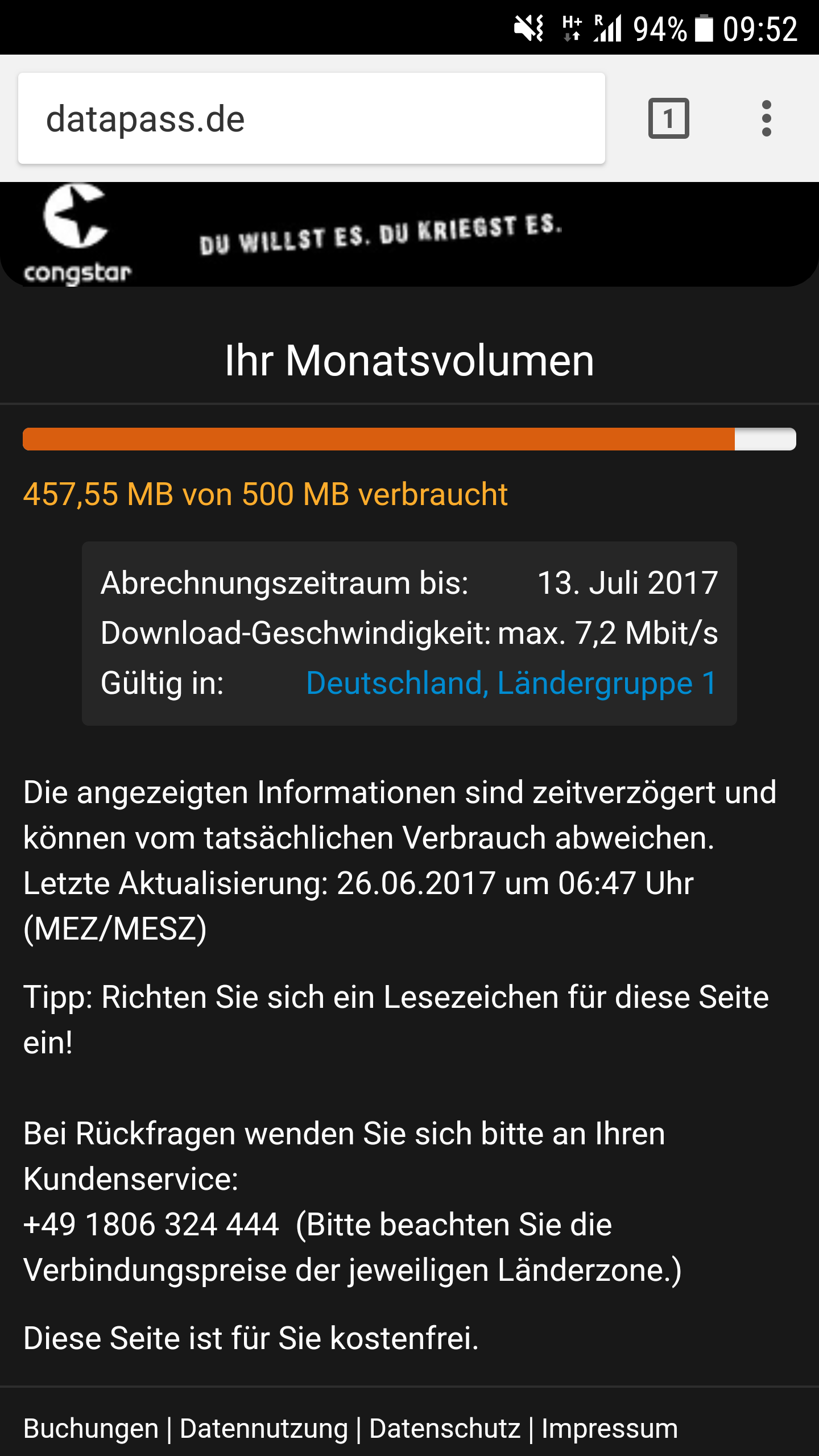Open the browser overflow menu
This screenshot has height=1456, width=819.
point(766,119)
